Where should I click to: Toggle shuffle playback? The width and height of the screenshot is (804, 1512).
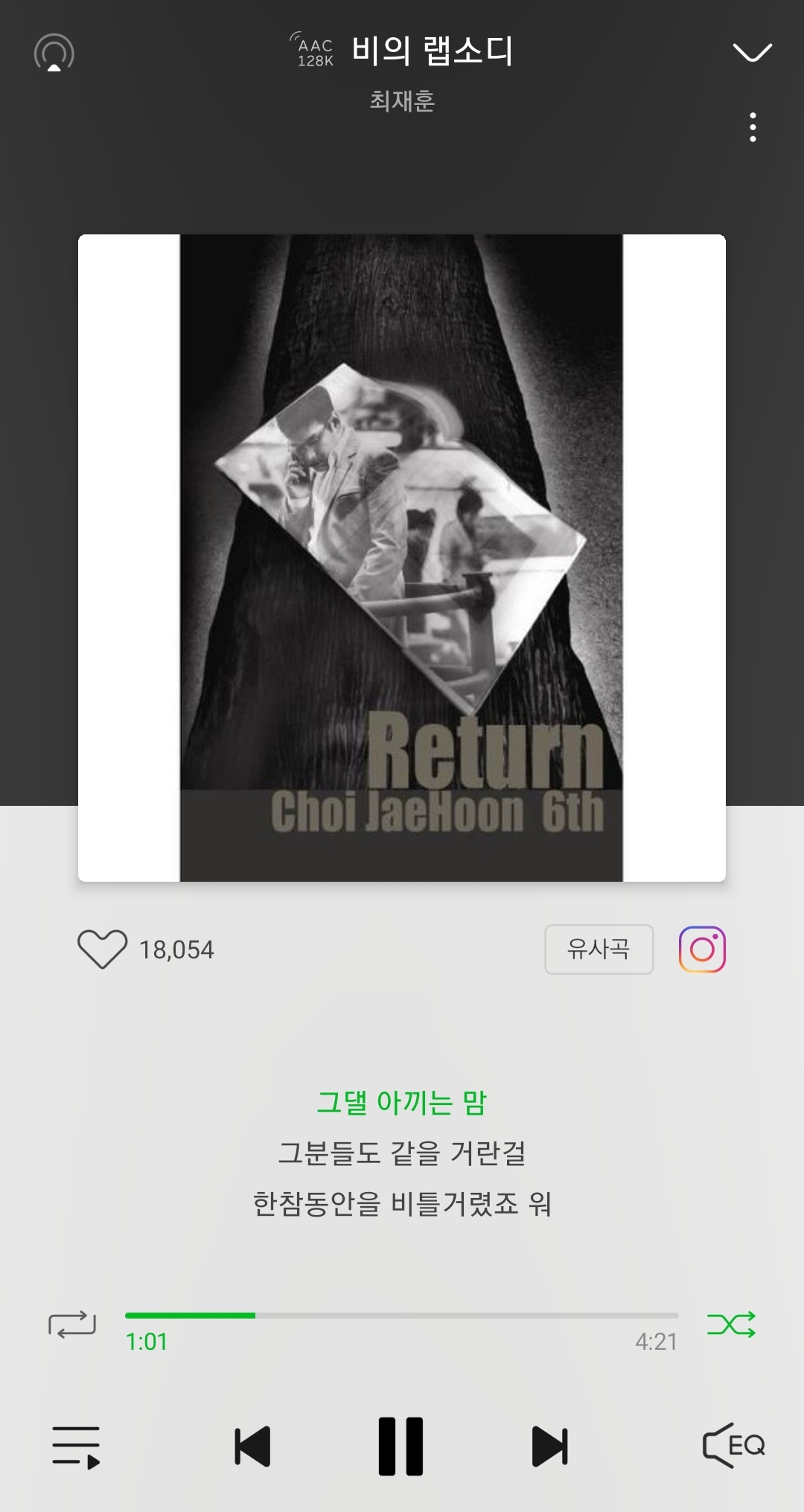[x=731, y=1324]
